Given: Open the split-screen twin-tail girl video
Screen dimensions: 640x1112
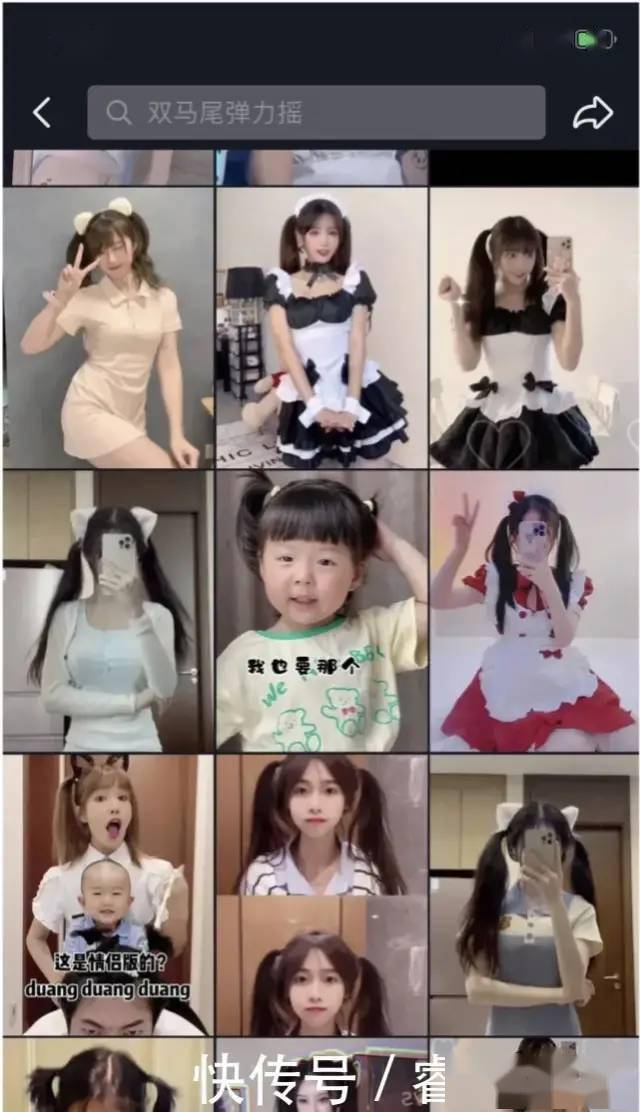Looking at the screenshot, I should click(x=322, y=895).
